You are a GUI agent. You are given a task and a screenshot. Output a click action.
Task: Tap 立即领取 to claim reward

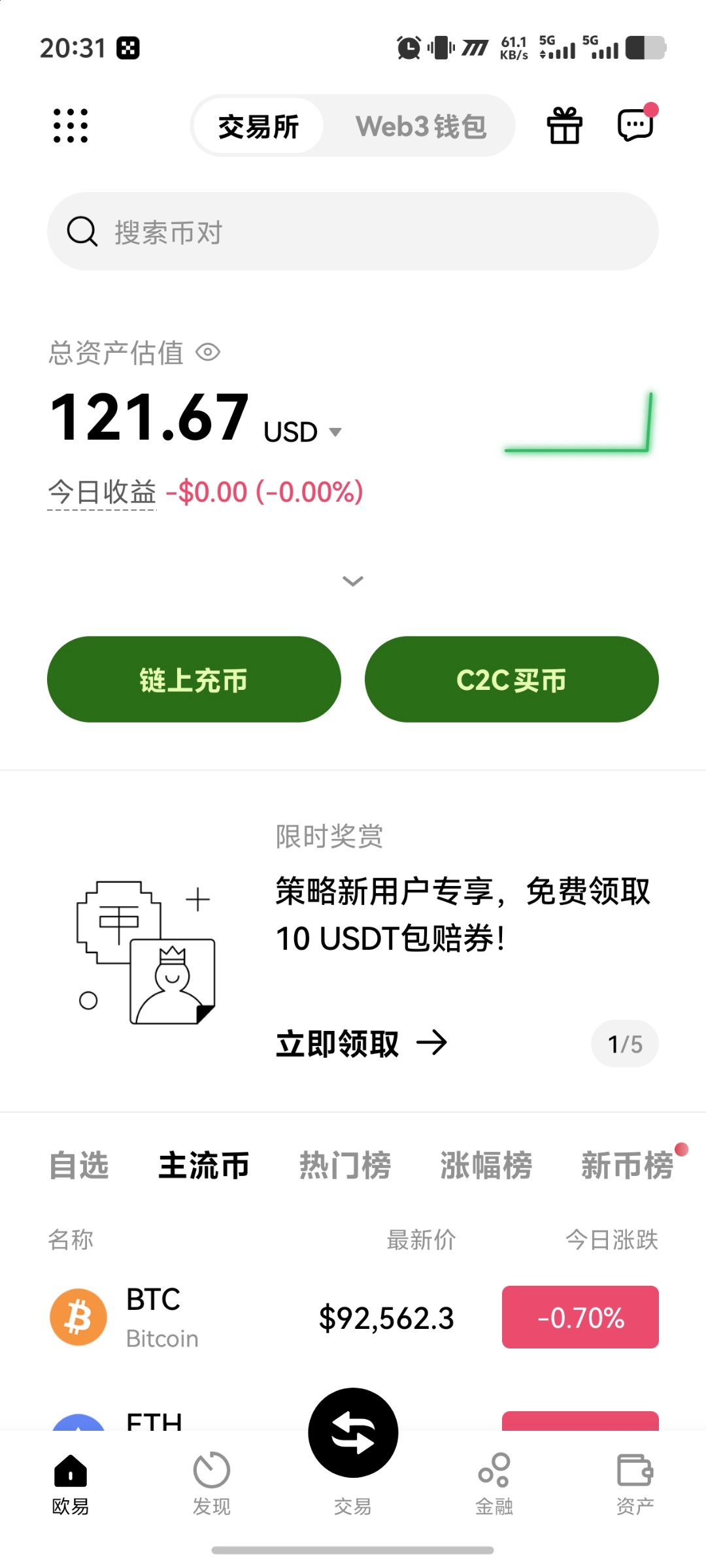(361, 1043)
